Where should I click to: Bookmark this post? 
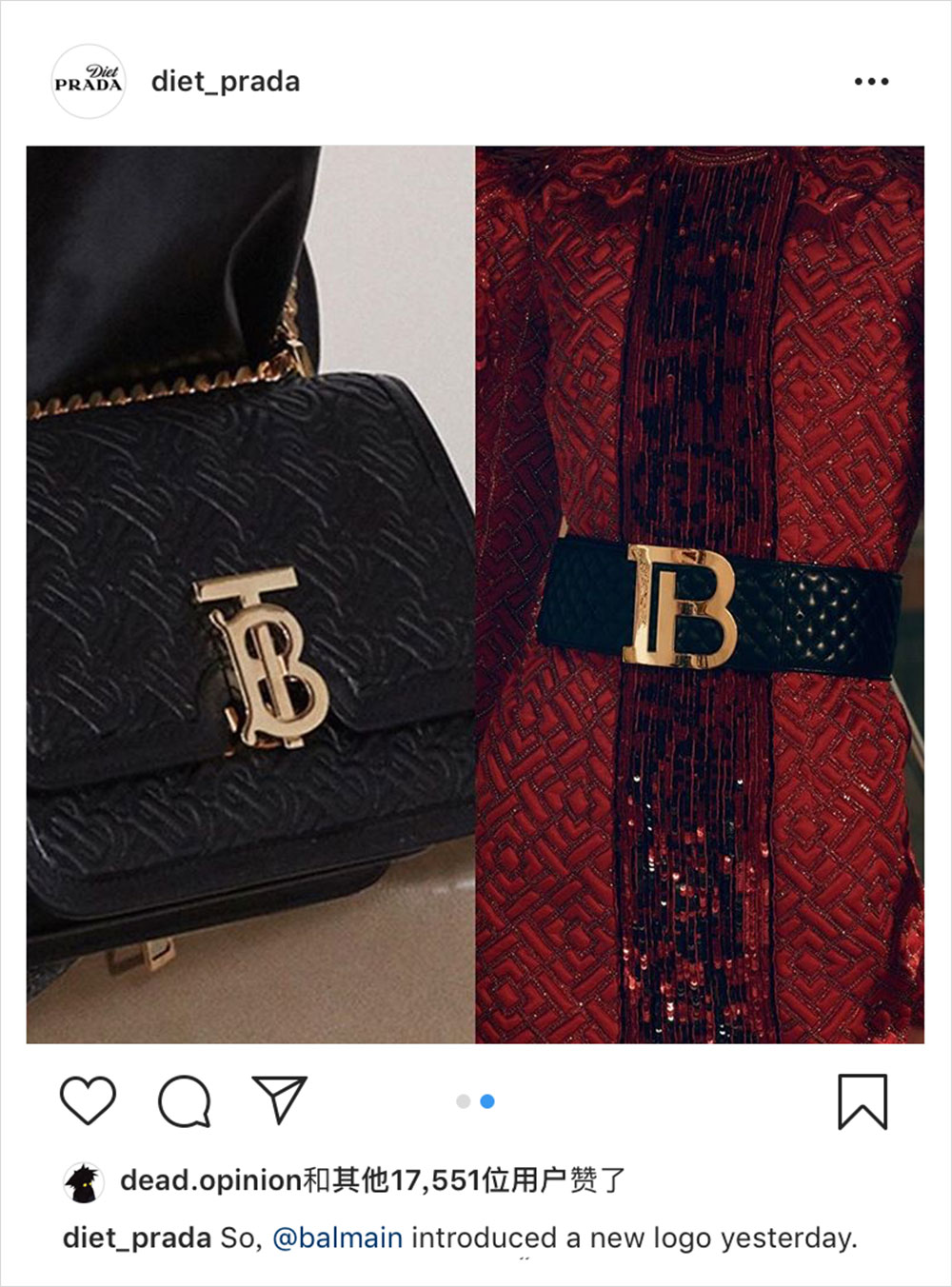(863, 1101)
